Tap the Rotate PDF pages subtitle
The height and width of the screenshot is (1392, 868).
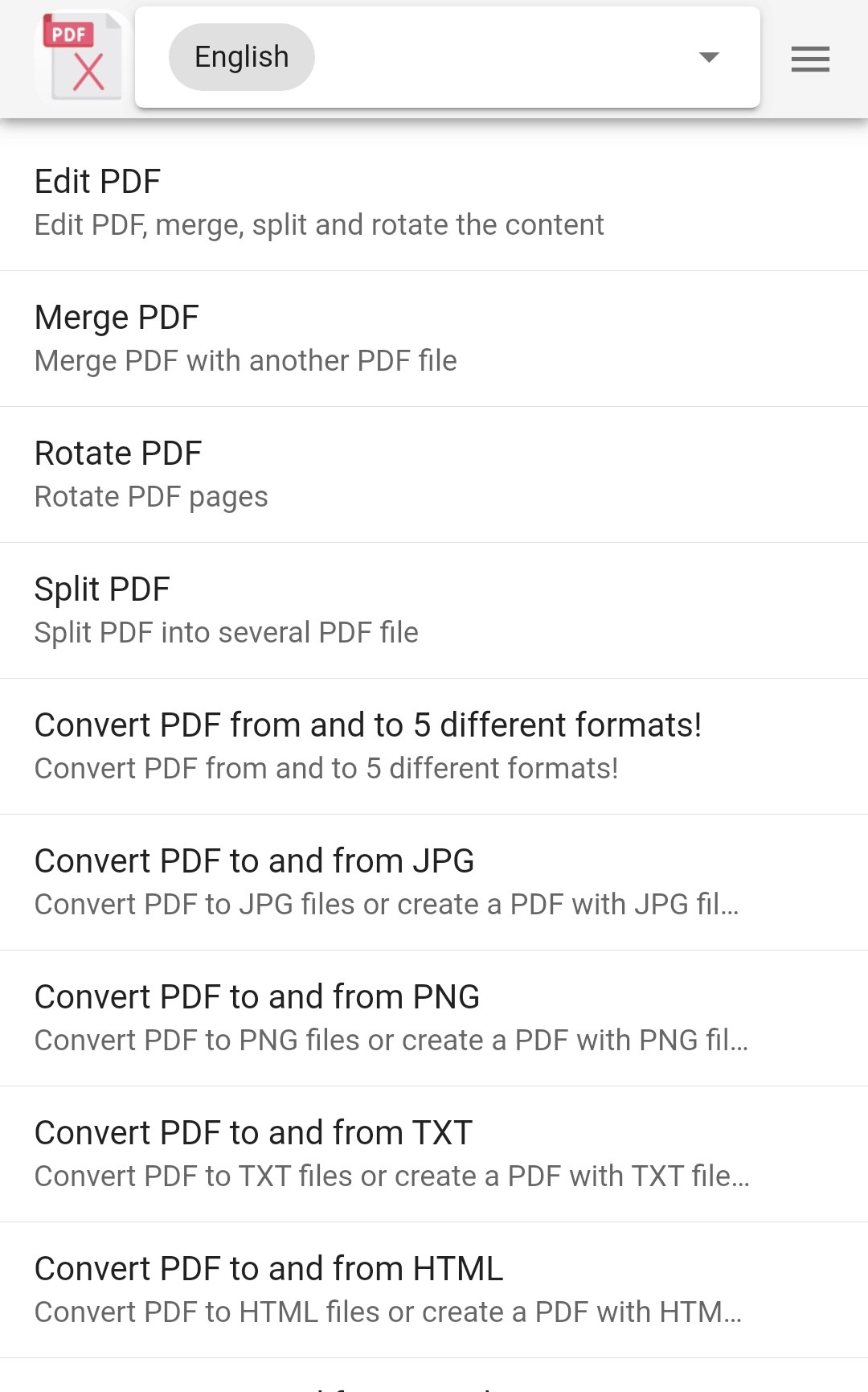[x=151, y=496]
